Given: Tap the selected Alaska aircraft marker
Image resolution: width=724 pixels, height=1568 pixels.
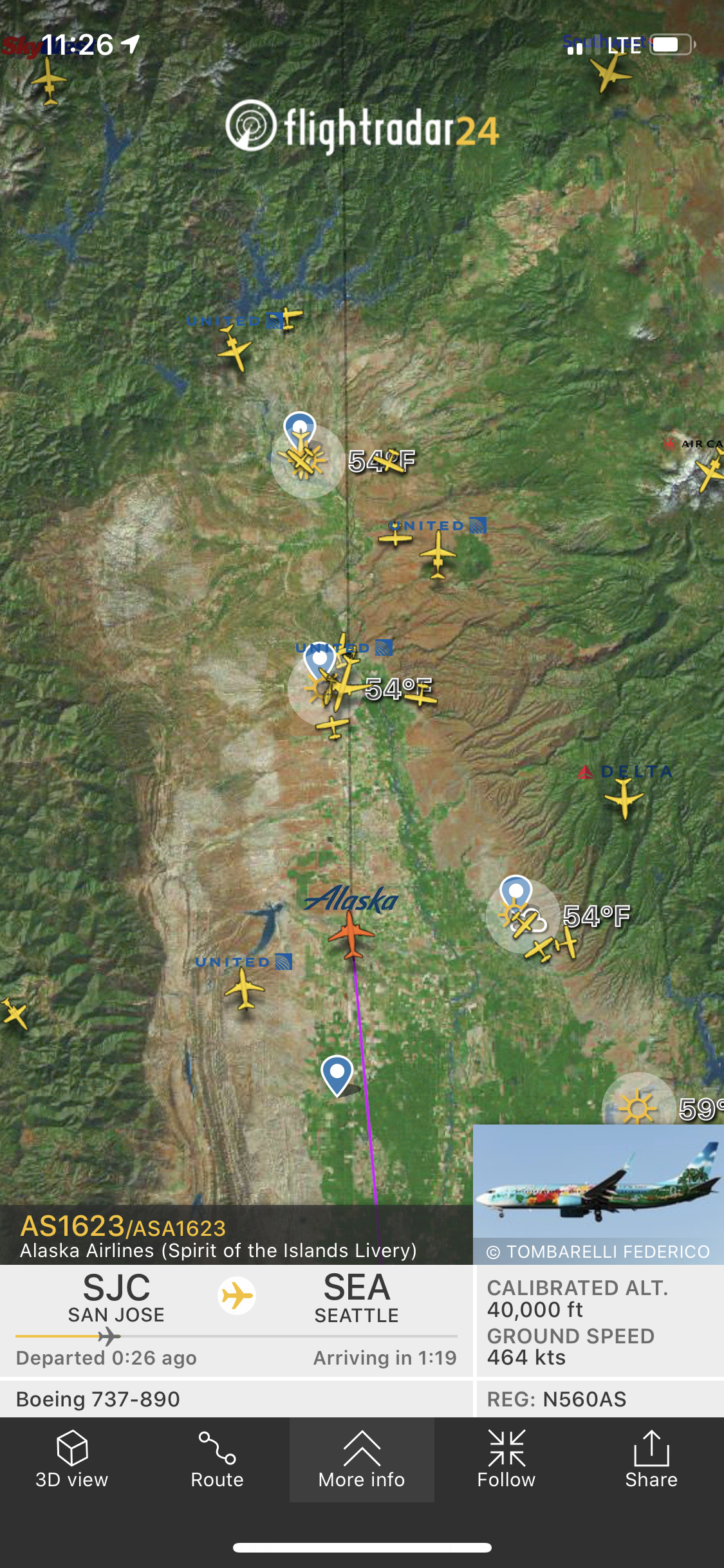Looking at the screenshot, I should (x=351, y=934).
